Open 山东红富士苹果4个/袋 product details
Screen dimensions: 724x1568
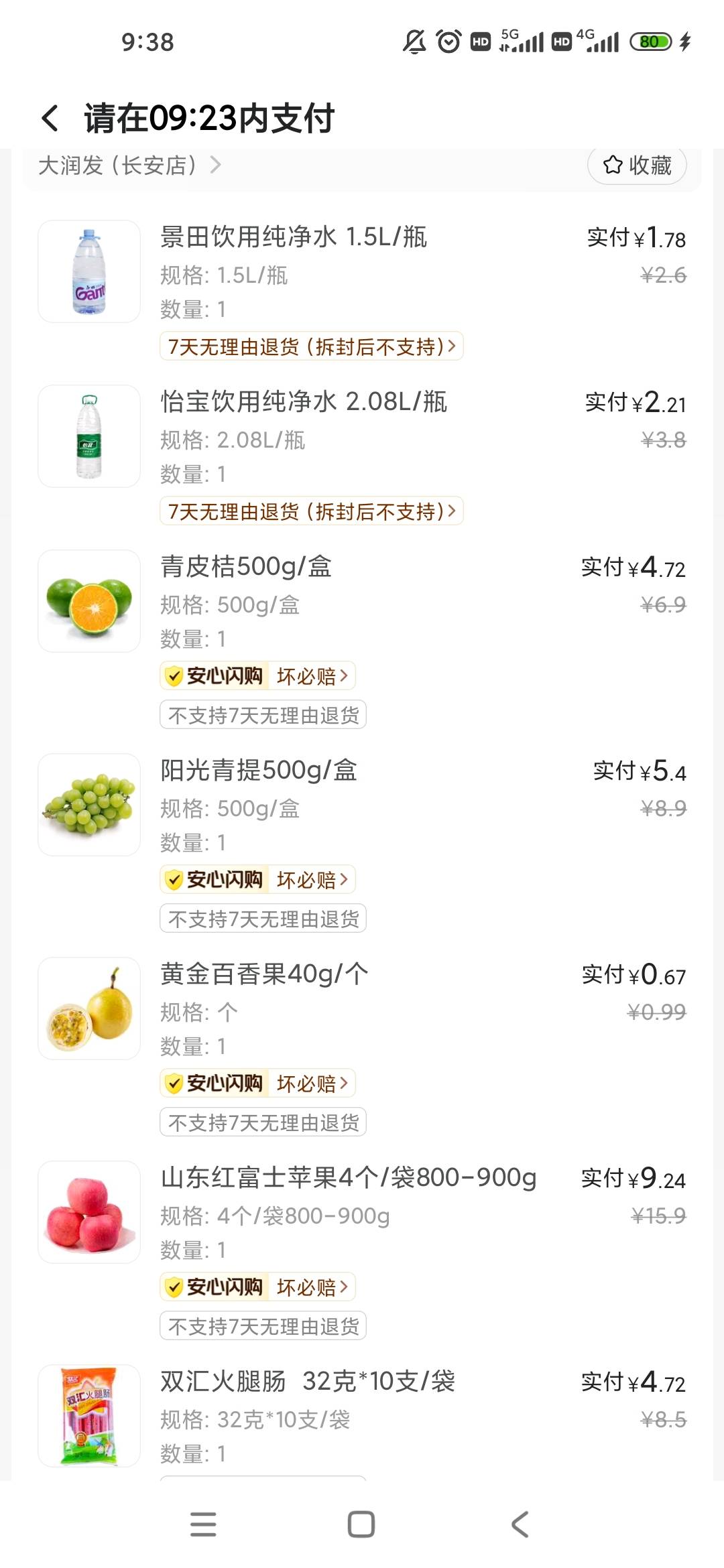click(349, 1178)
